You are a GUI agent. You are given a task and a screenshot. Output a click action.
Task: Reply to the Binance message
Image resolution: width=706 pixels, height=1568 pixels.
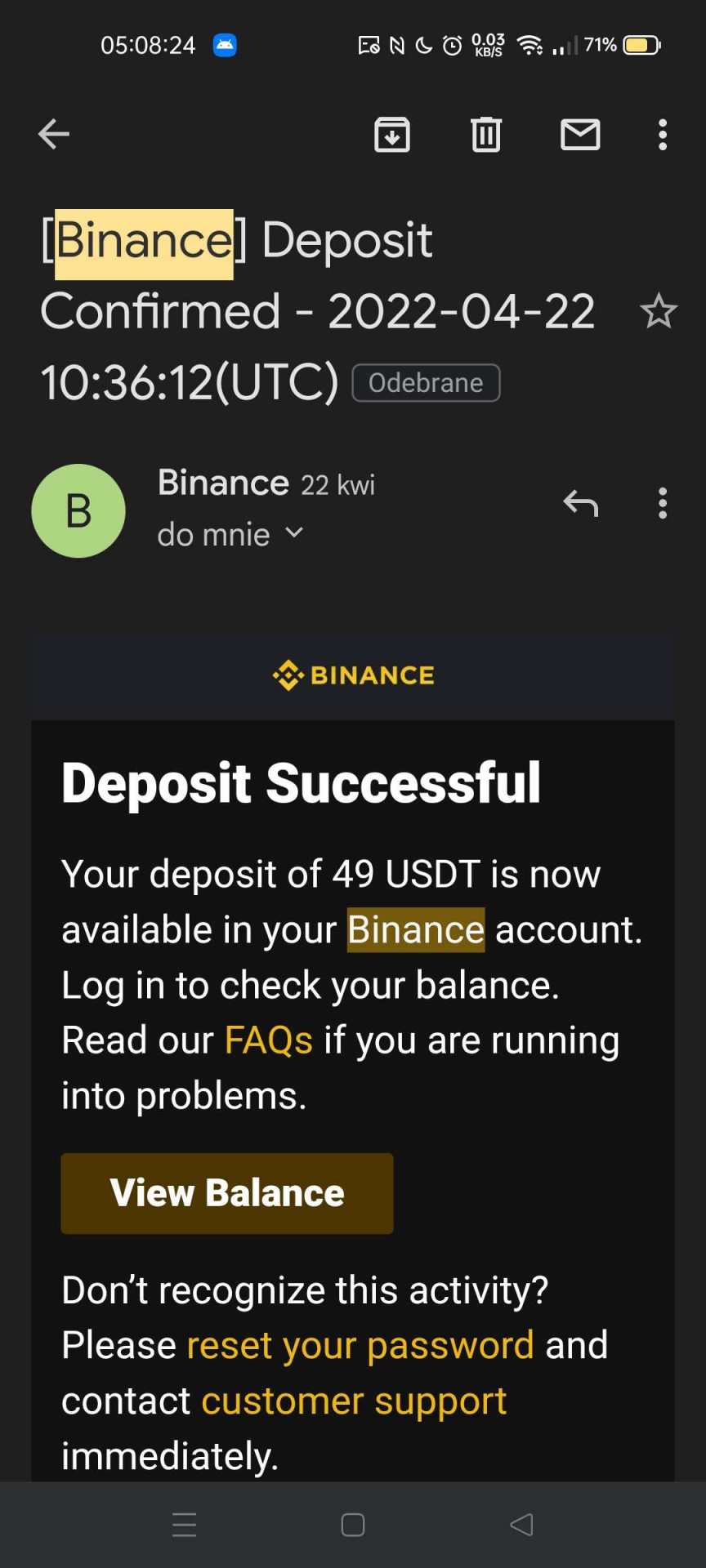tap(581, 503)
